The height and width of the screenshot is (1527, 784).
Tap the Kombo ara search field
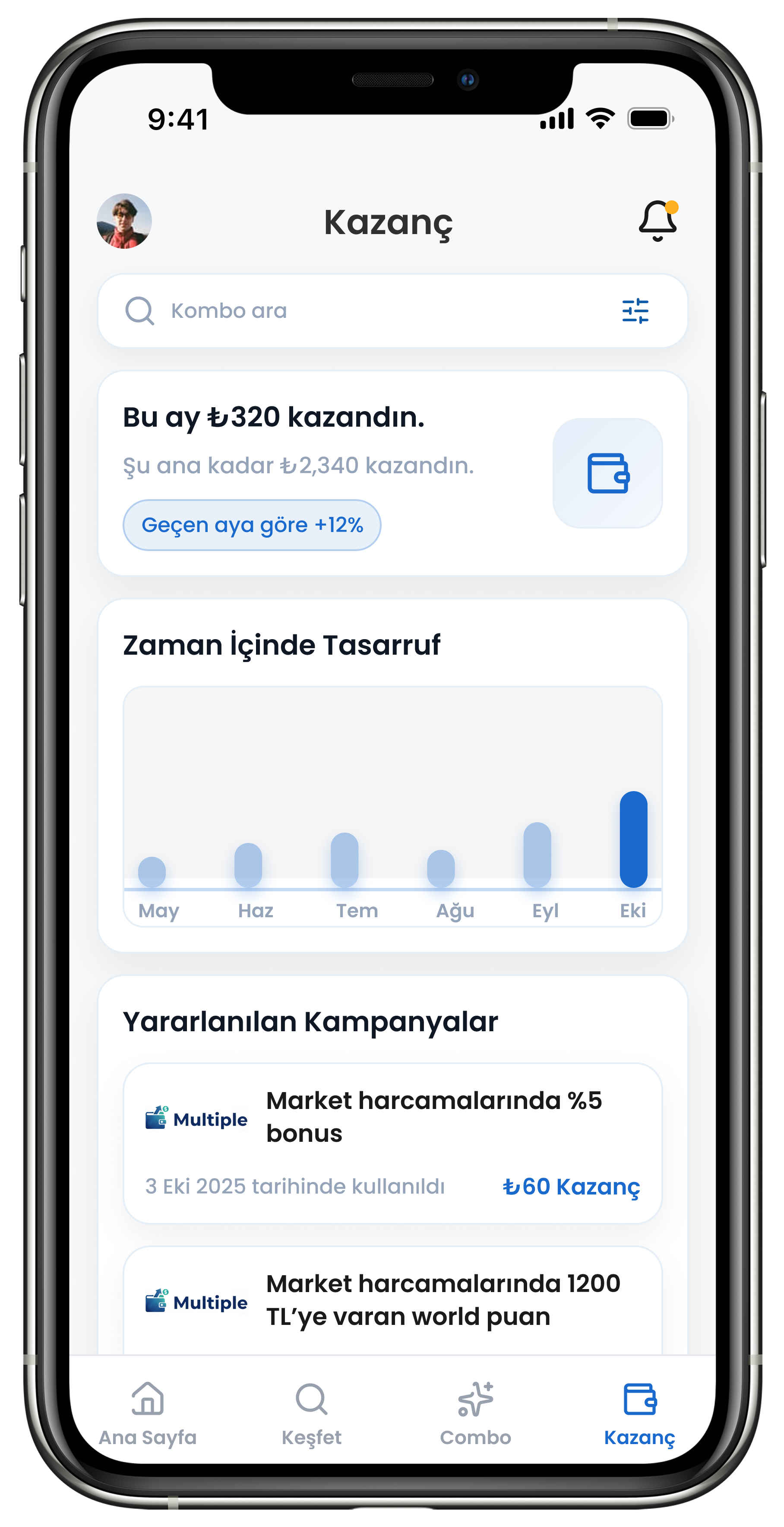coord(356,310)
